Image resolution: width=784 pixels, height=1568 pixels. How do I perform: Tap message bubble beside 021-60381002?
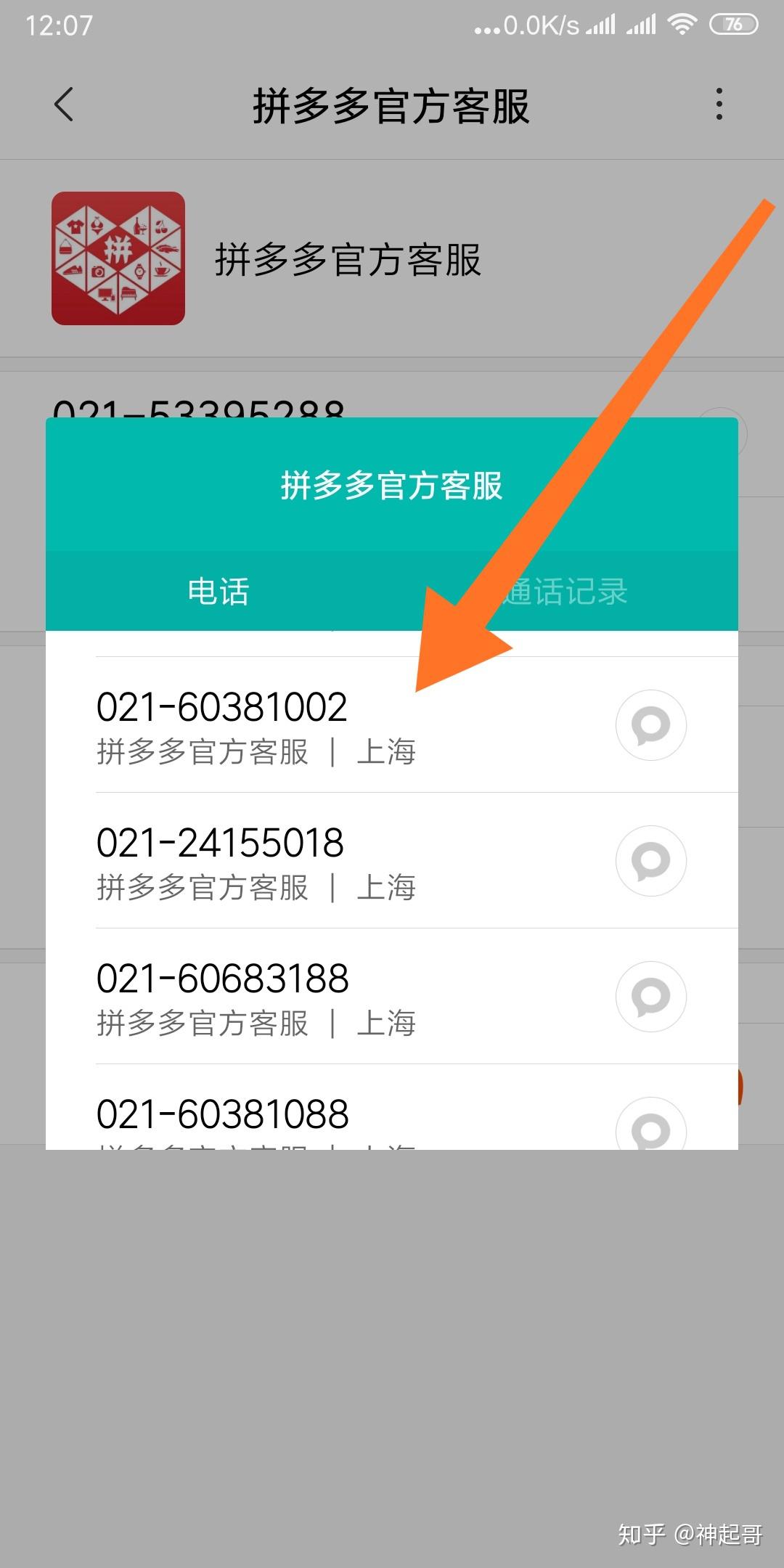coord(650,724)
